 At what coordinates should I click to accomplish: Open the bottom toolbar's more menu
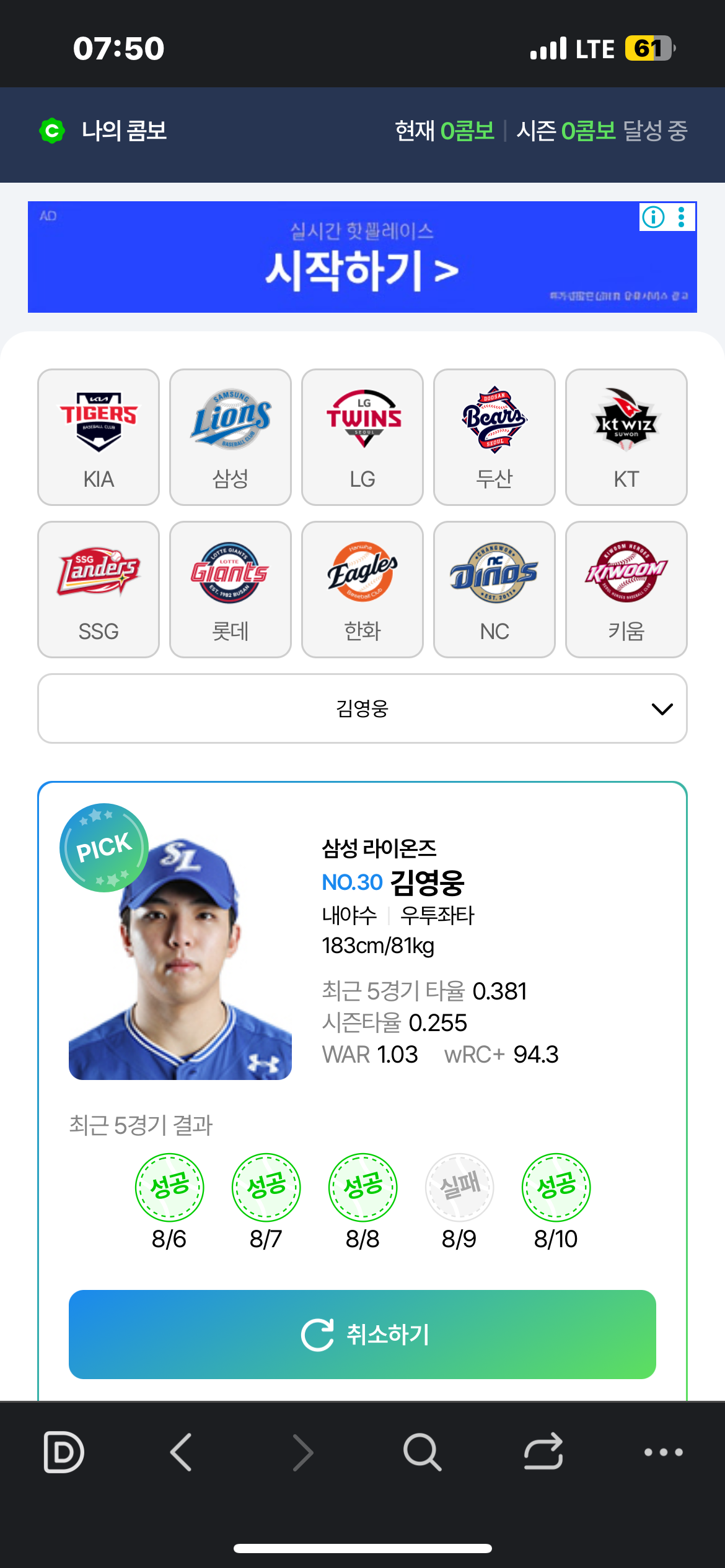pos(664,1452)
